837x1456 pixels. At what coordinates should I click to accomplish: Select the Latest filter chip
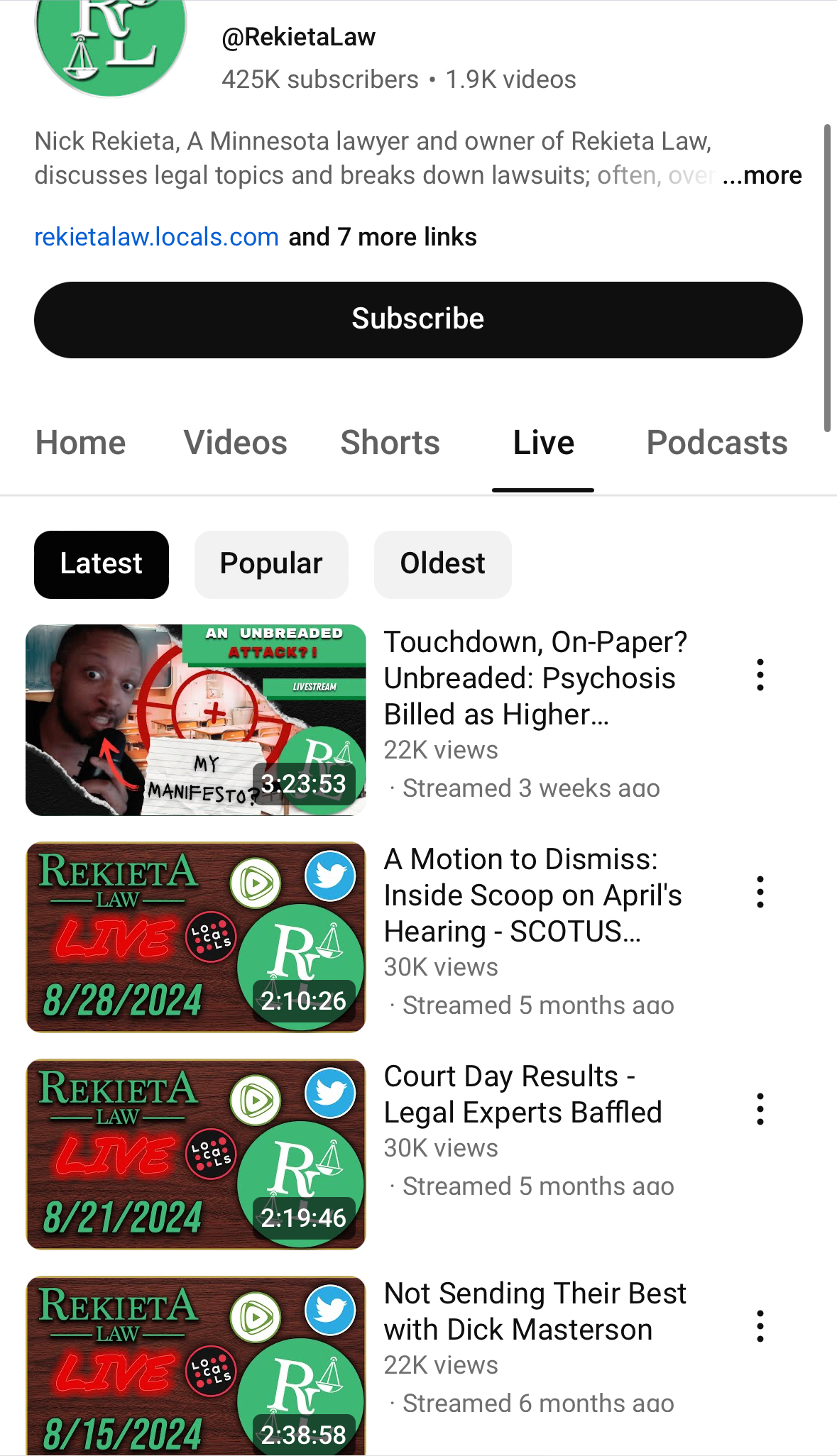[102, 564]
